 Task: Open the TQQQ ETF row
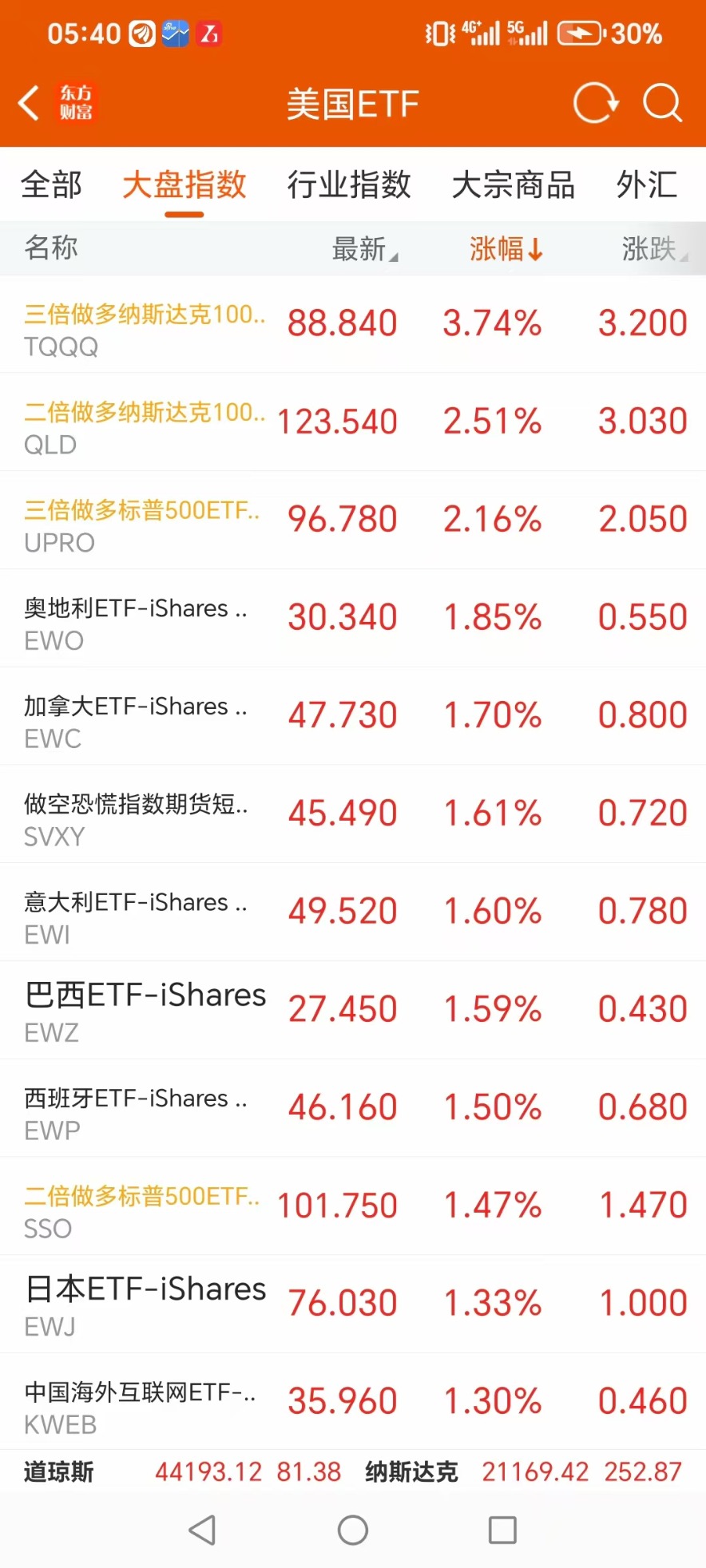tap(353, 325)
